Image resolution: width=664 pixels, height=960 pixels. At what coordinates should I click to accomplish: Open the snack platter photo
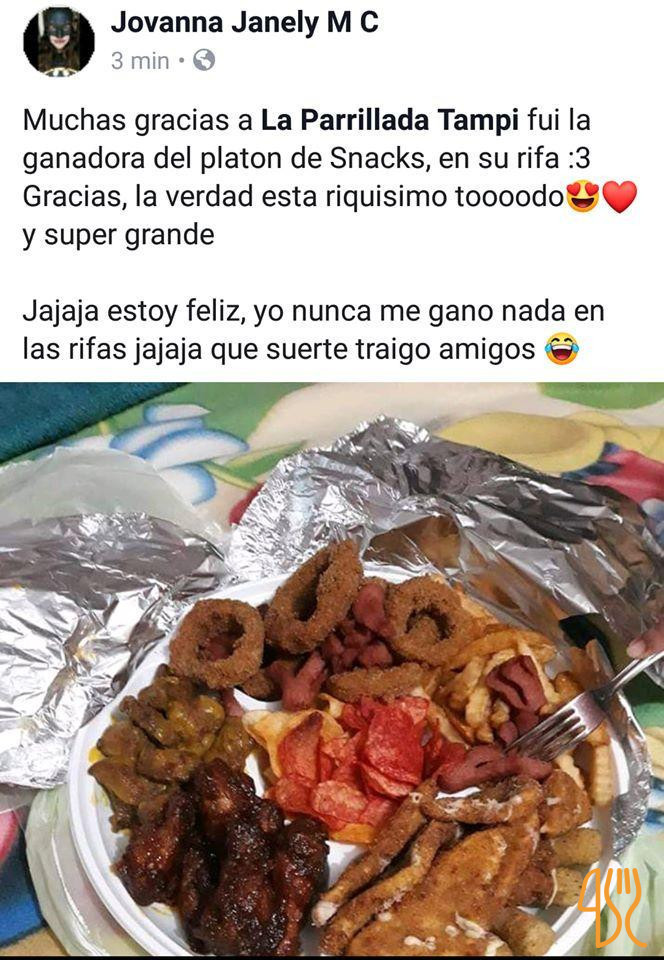(x=332, y=670)
